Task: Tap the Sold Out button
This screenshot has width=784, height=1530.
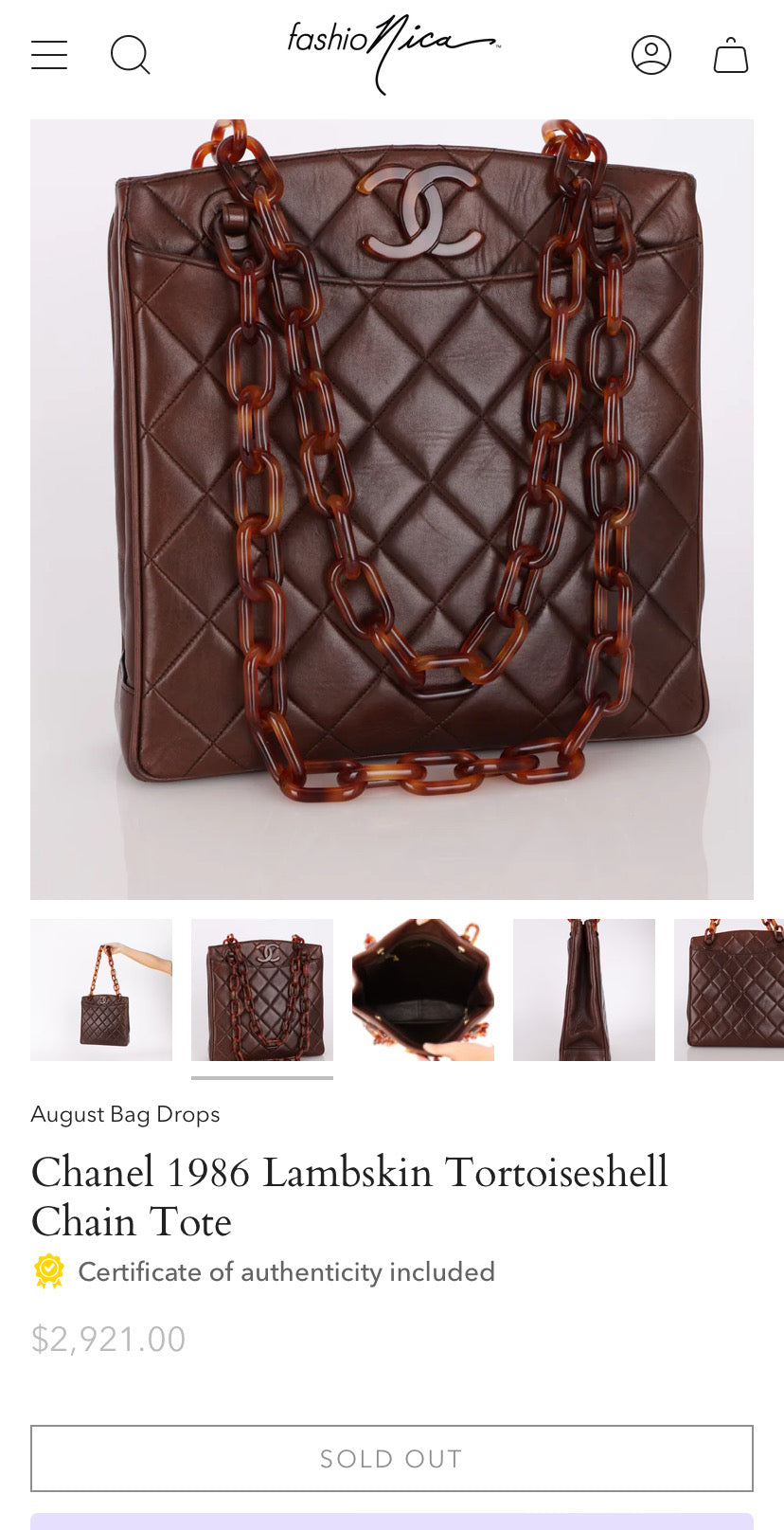Action: (x=392, y=1458)
